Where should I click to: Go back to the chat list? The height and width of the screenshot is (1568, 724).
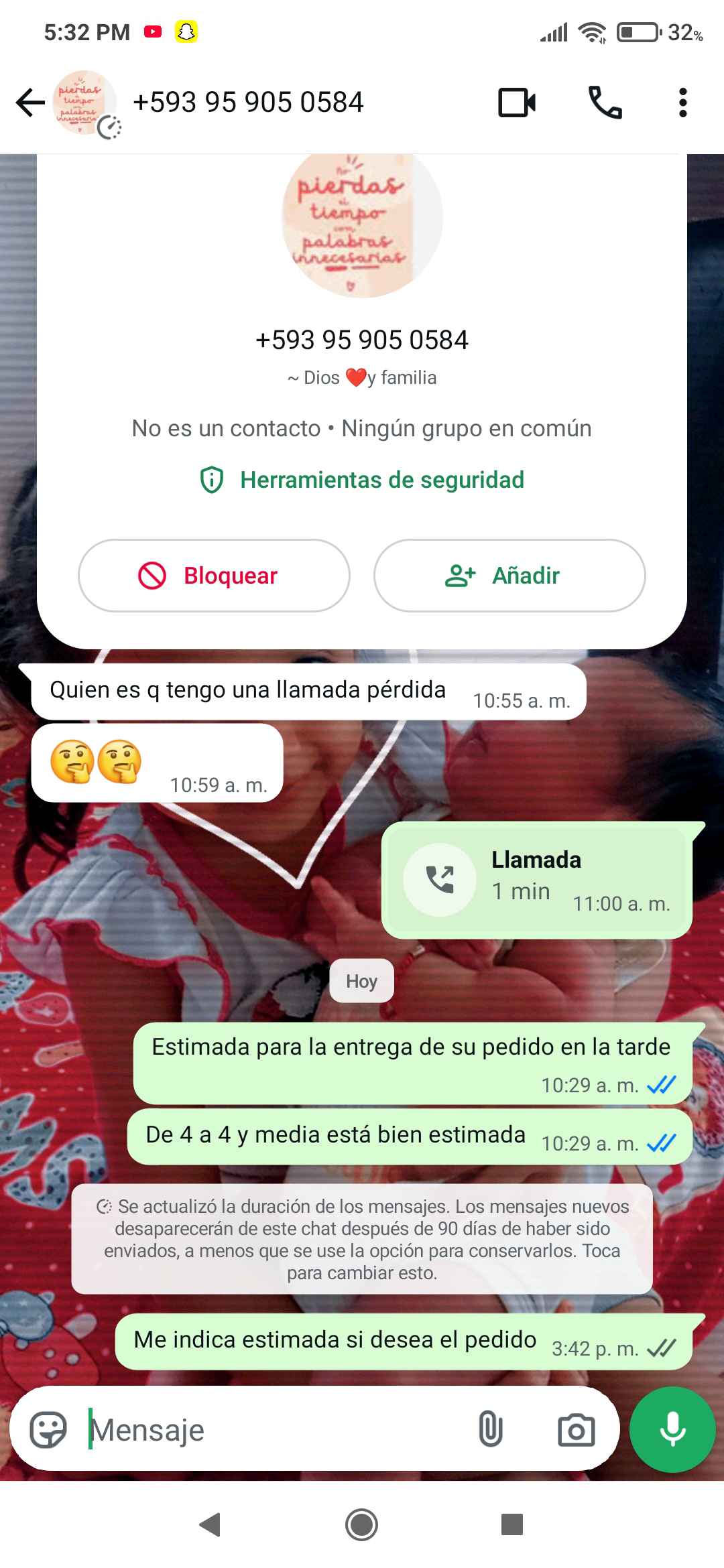click(x=29, y=103)
